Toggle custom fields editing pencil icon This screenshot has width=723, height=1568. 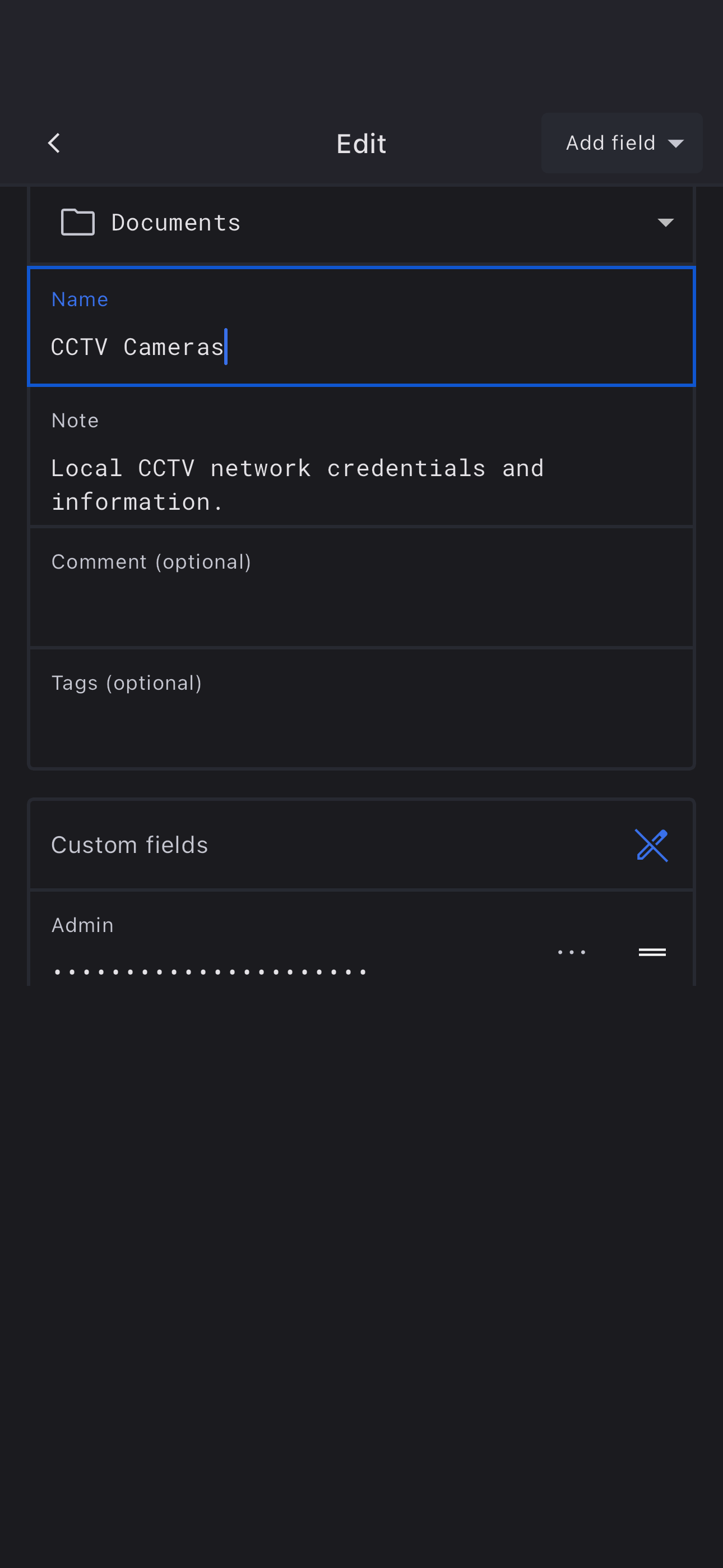[x=651, y=845]
